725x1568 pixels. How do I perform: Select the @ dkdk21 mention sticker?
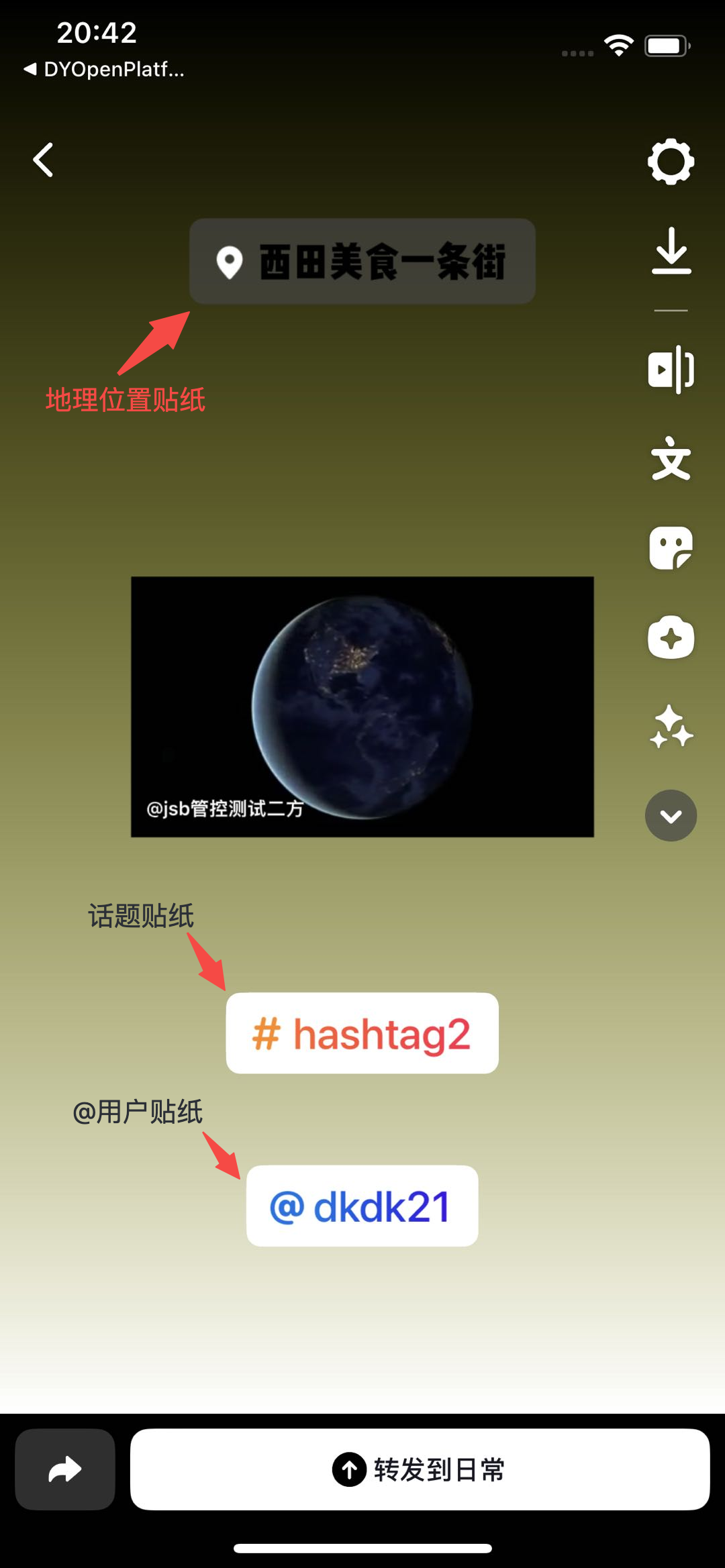click(362, 1206)
